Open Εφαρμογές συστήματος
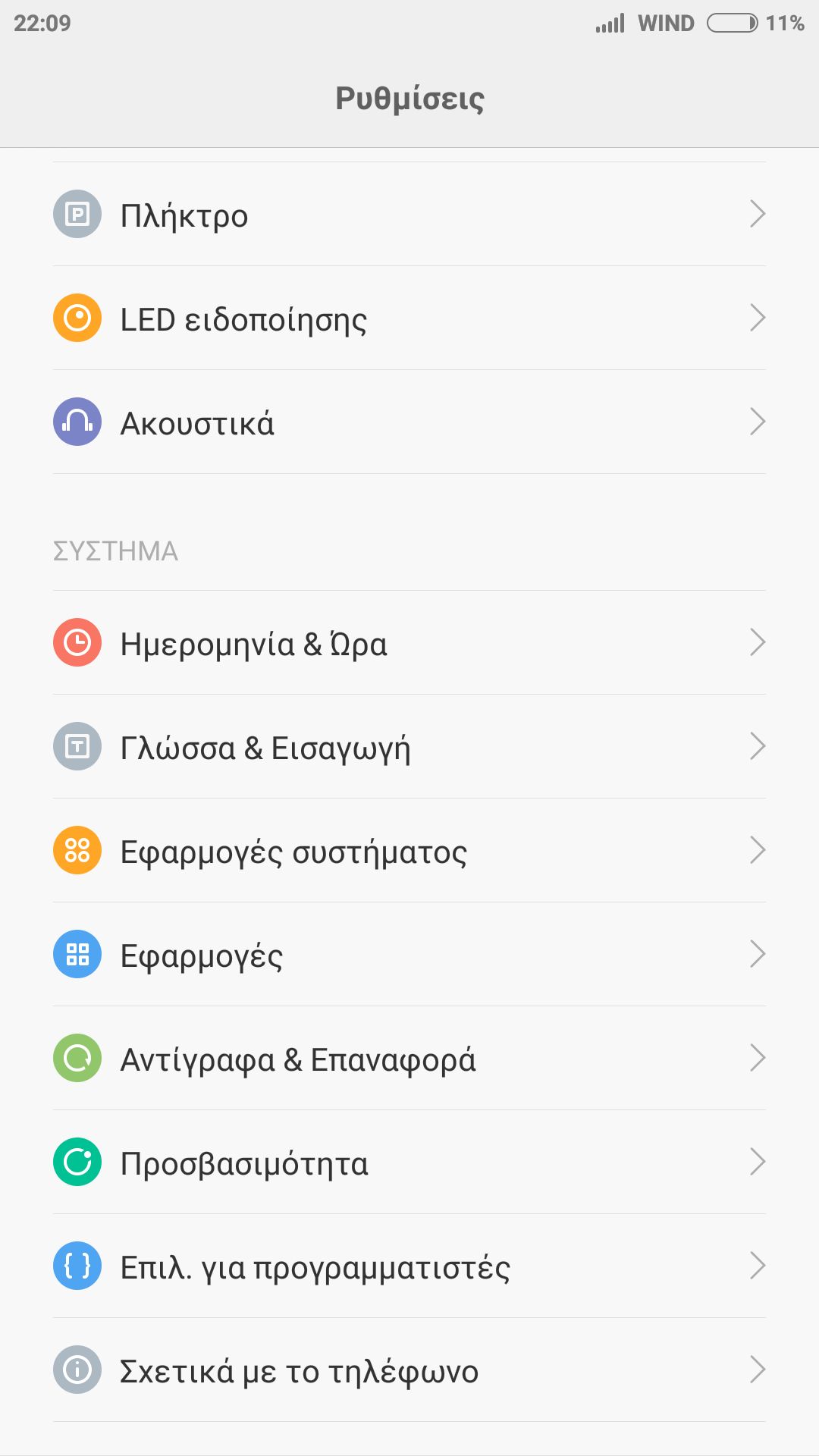 [409, 851]
